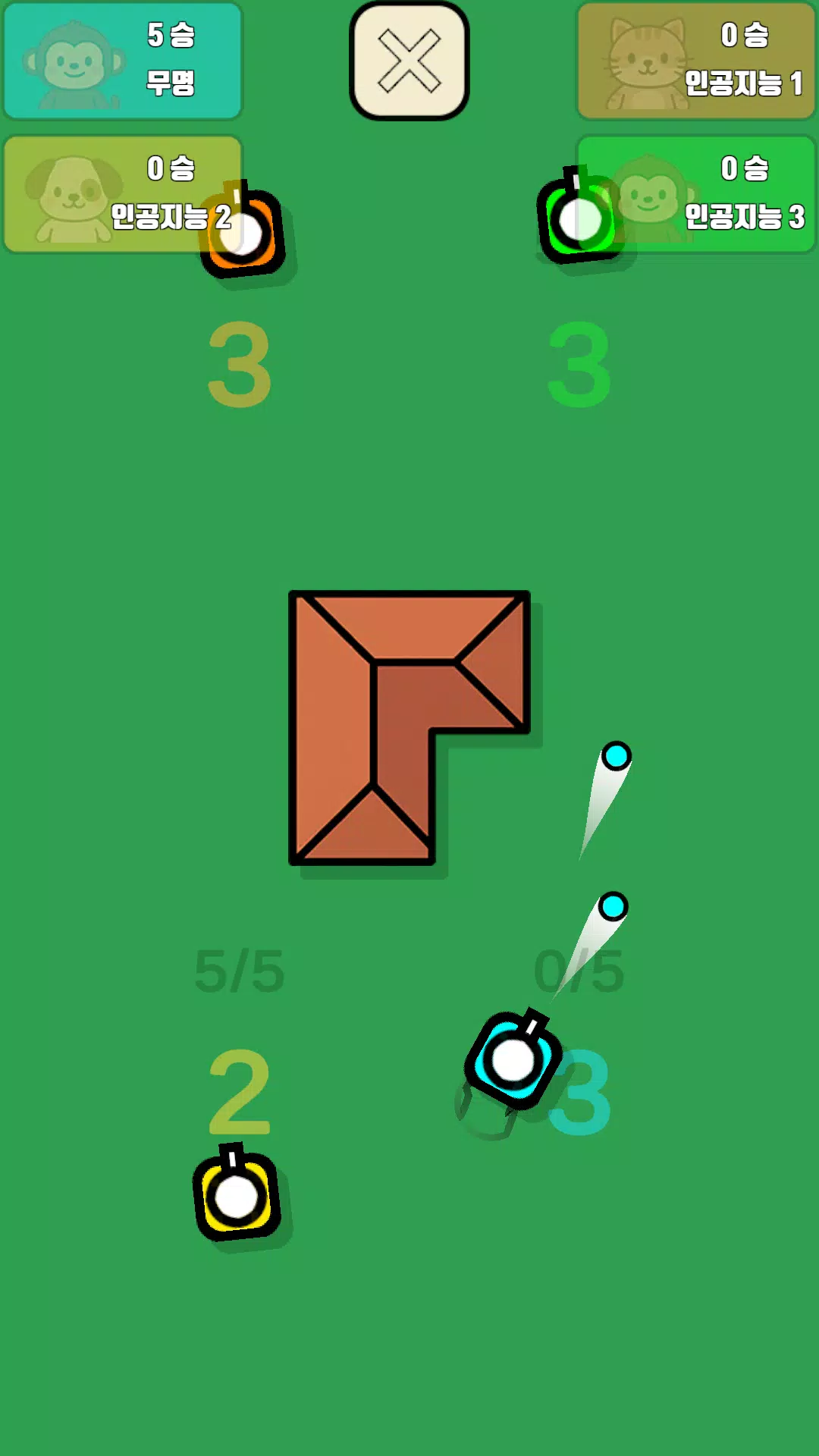Close the game with the X button
This screenshot has width=819, height=1456.
coord(409,61)
